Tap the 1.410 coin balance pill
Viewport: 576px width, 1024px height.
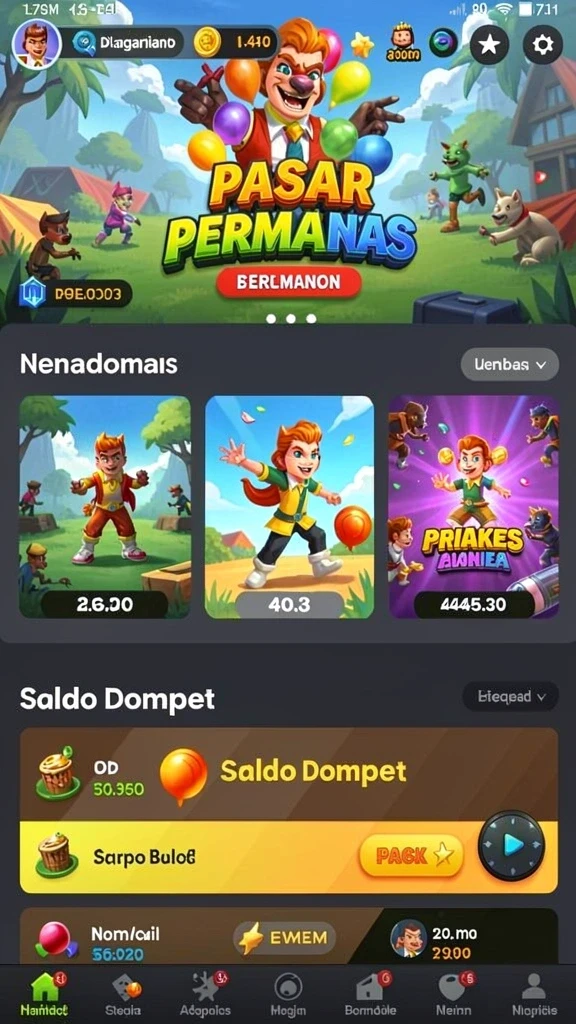tap(236, 43)
